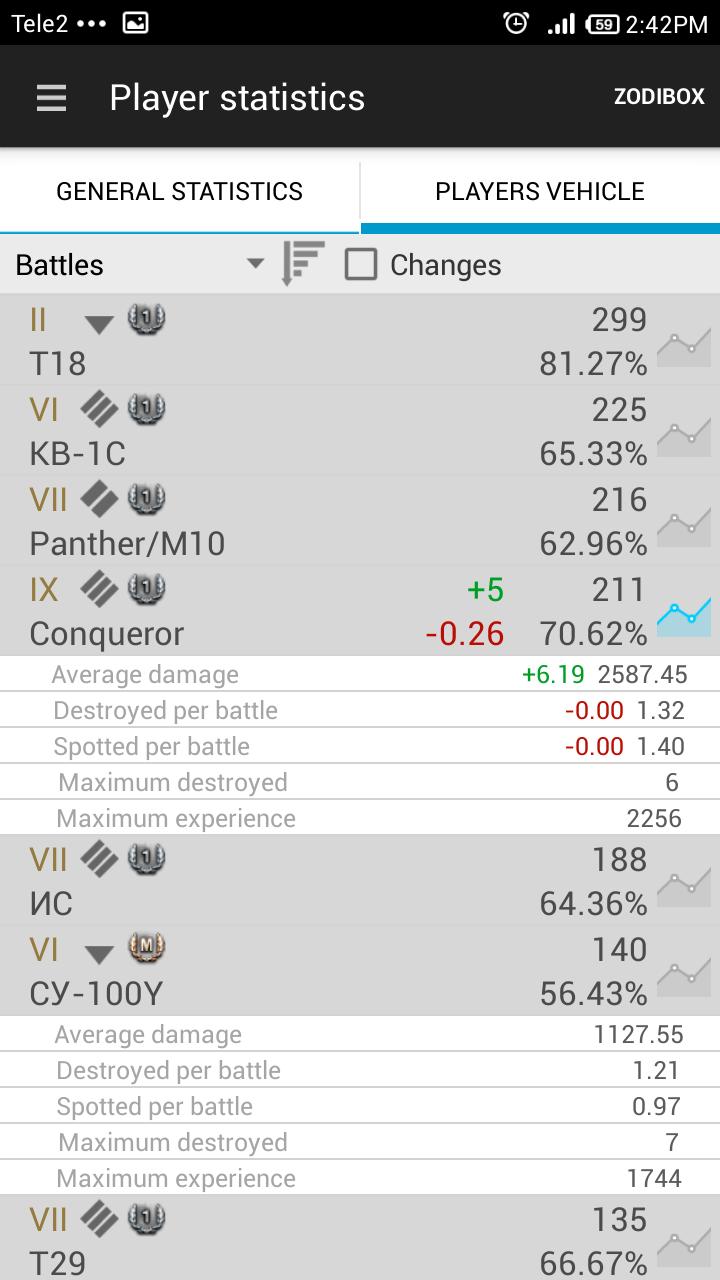This screenshot has height=1280, width=720.
Task: Tap the ZODIBOX player name
Action: (659, 96)
